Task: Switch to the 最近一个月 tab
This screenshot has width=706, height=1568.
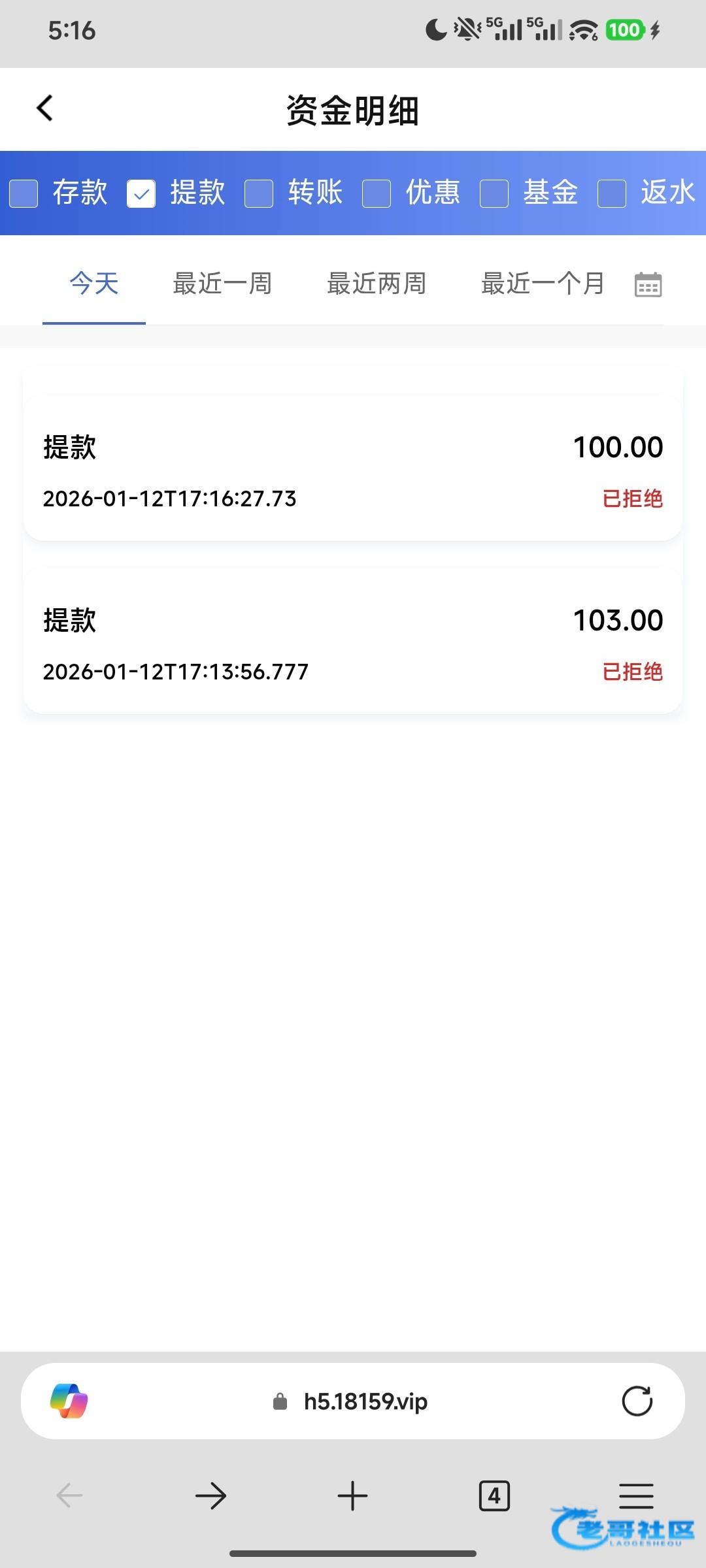Action: tap(543, 284)
